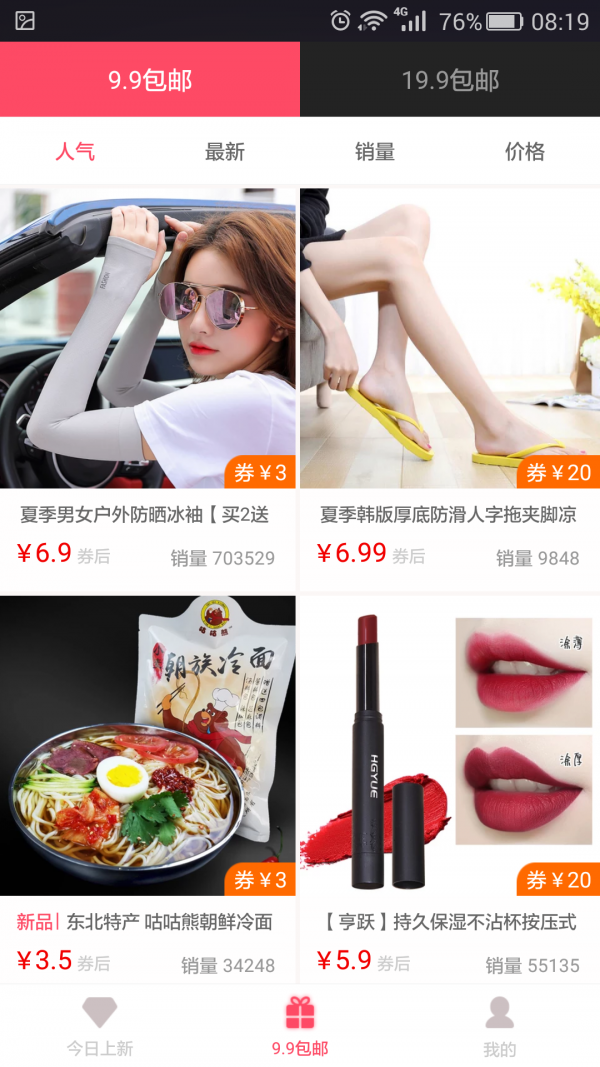This screenshot has height=1067, width=600.
Task: Tap the 9.9包邮 bottom navigation item
Action: pyautogui.click(x=300, y=1027)
